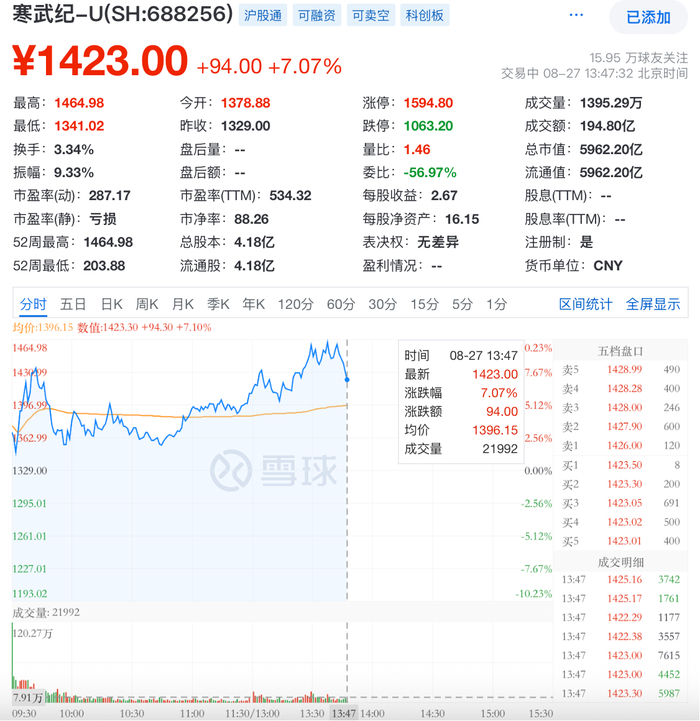Switch to the 周K chart tab
Screen dimensions: 700x721
click(147, 304)
